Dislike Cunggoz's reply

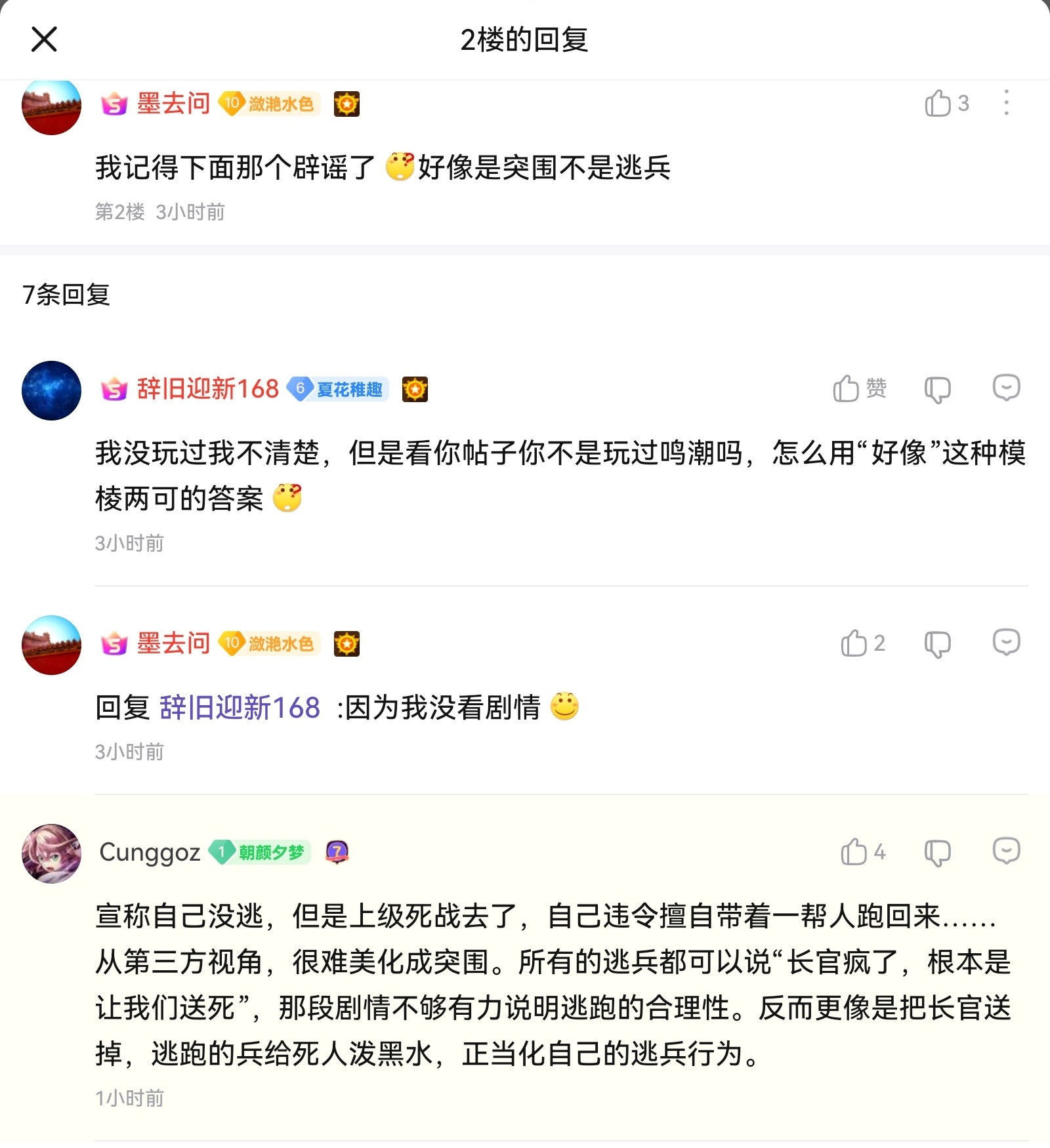point(937,852)
